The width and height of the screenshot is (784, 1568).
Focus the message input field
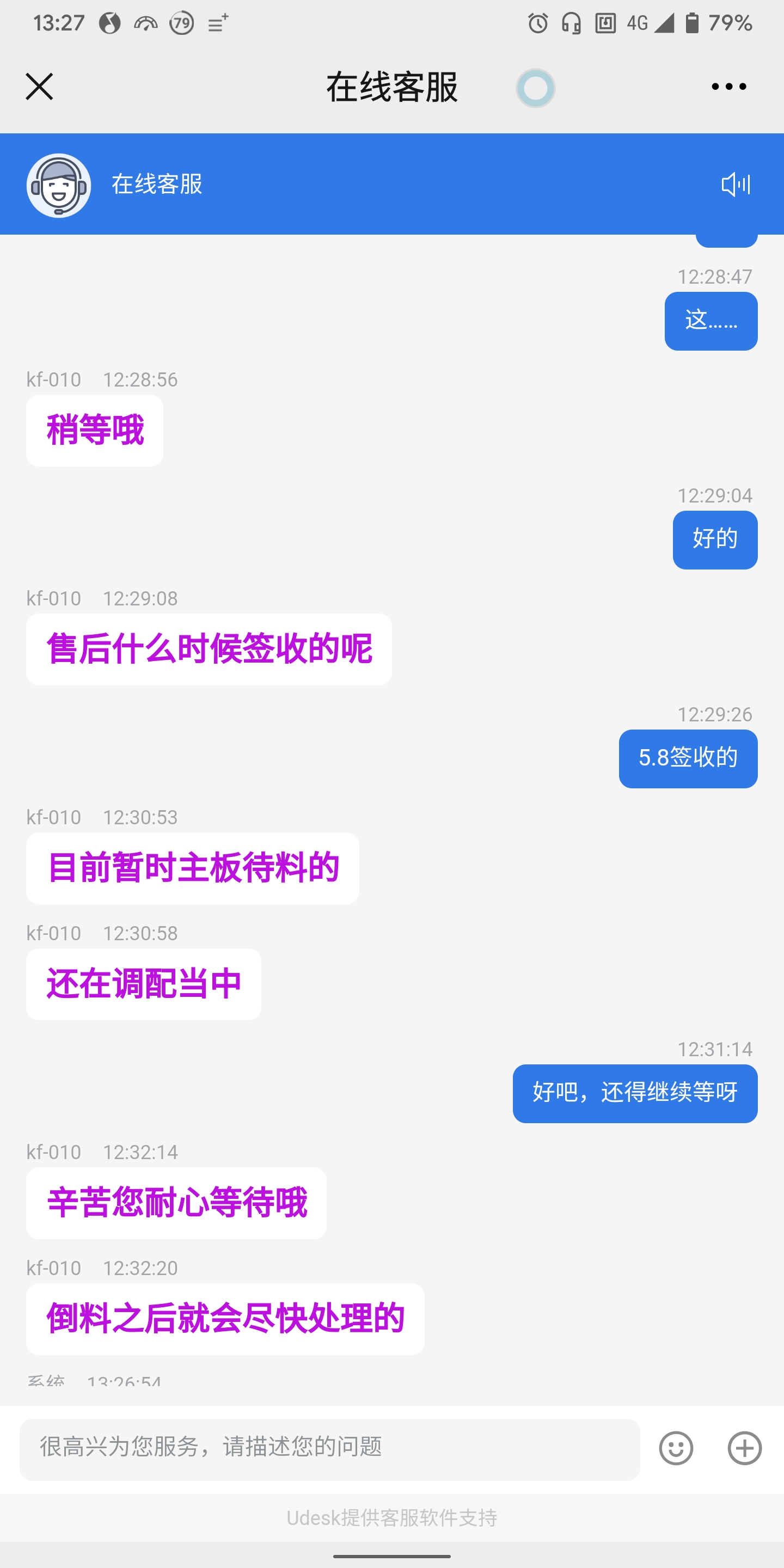329,1449
